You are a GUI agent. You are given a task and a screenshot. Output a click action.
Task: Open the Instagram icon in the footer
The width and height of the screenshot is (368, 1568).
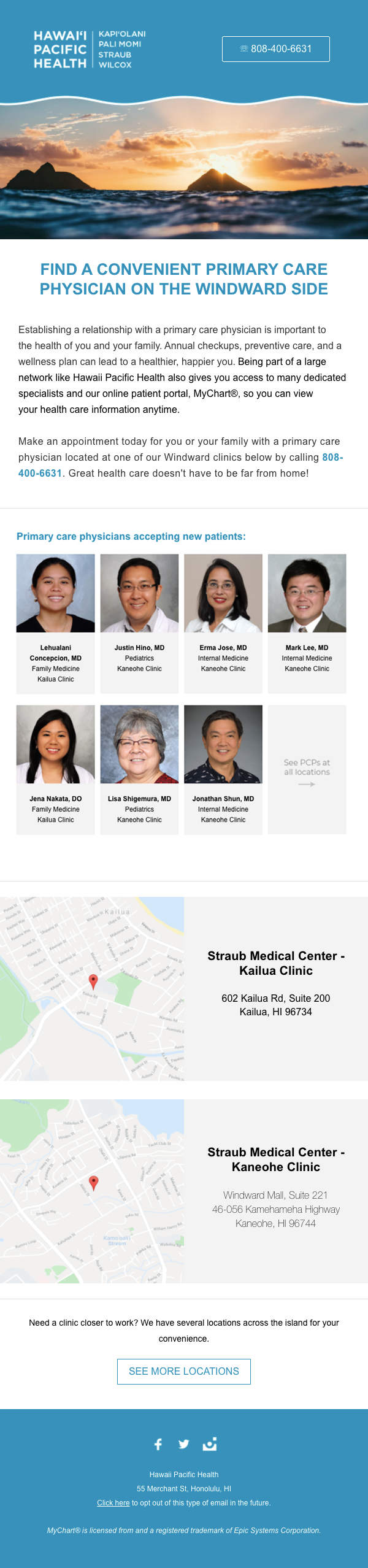[210, 1444]
